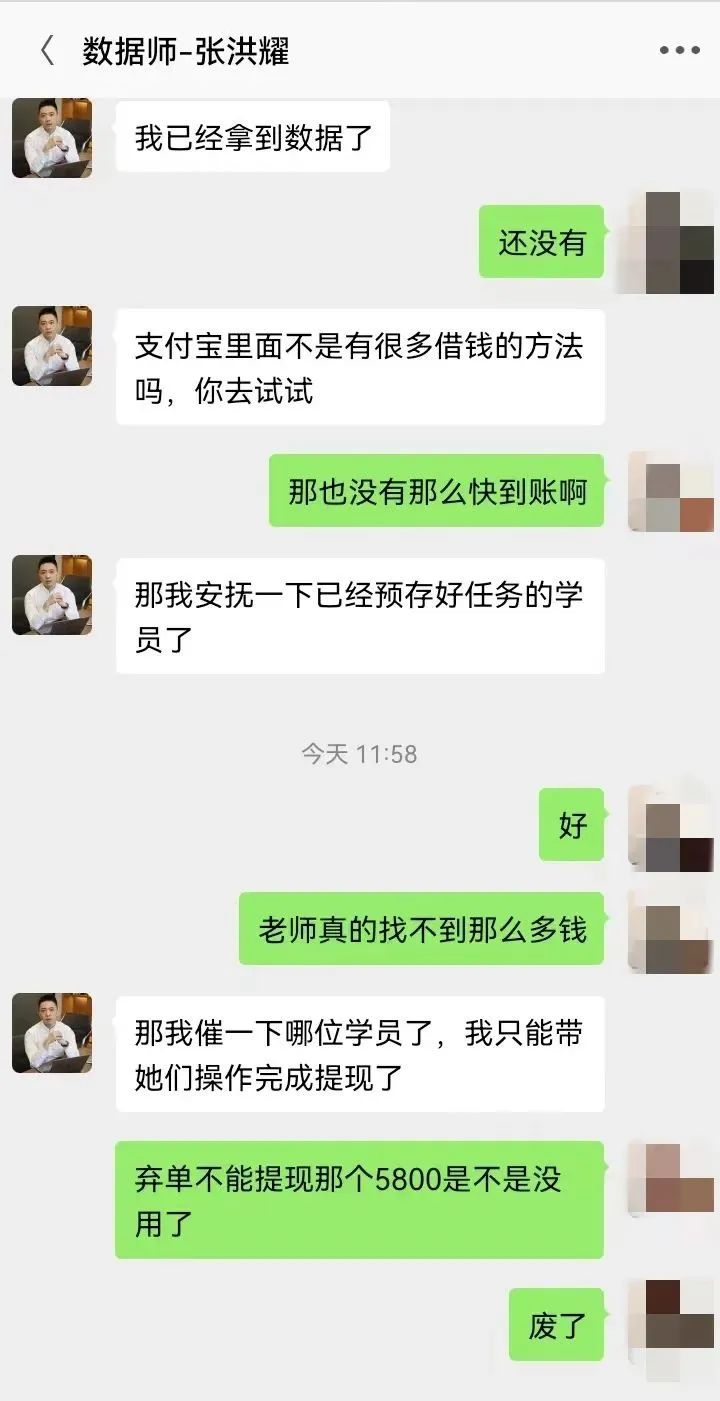
Task: Tap own avatar beside 老师真的找不到那么多钱
Action: (x=668, y=931)
